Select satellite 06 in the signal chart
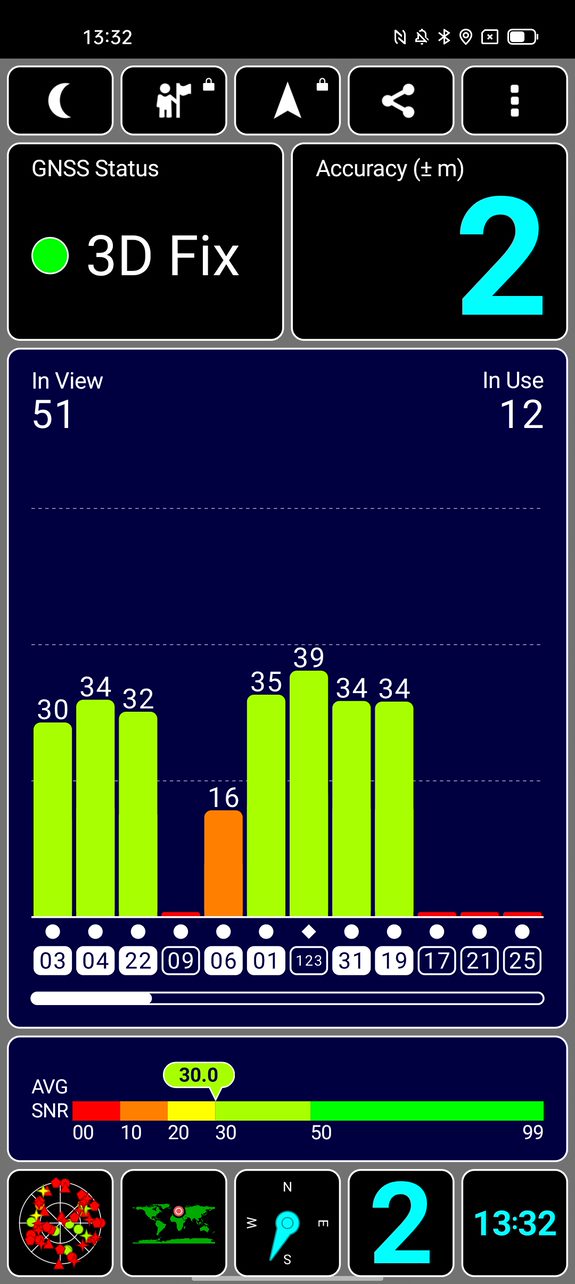 coord(223,962)
